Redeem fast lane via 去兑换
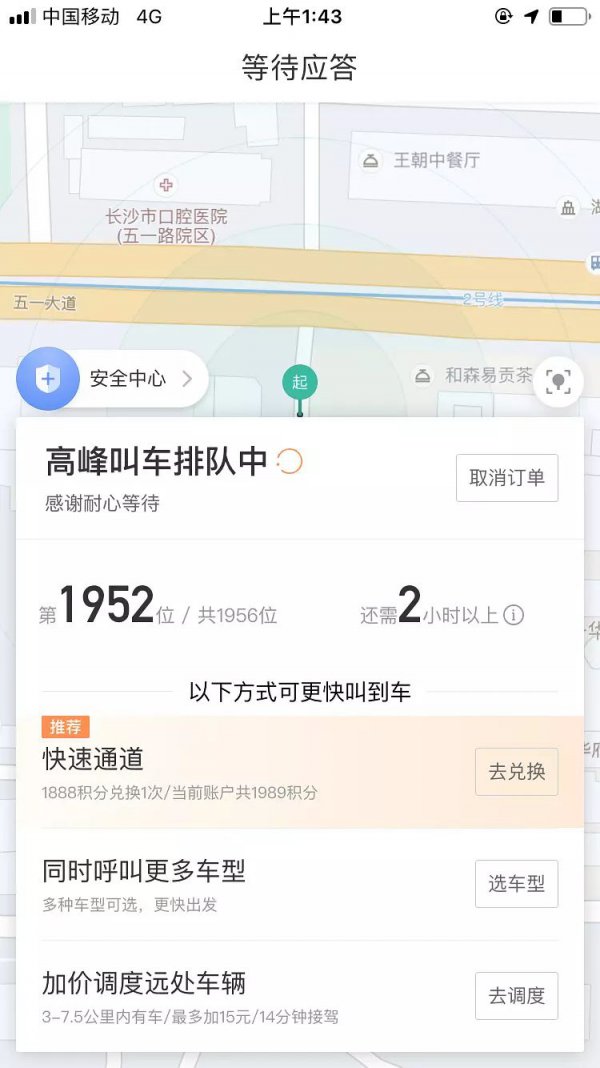The image size is (600, 1068). (516, 772)
